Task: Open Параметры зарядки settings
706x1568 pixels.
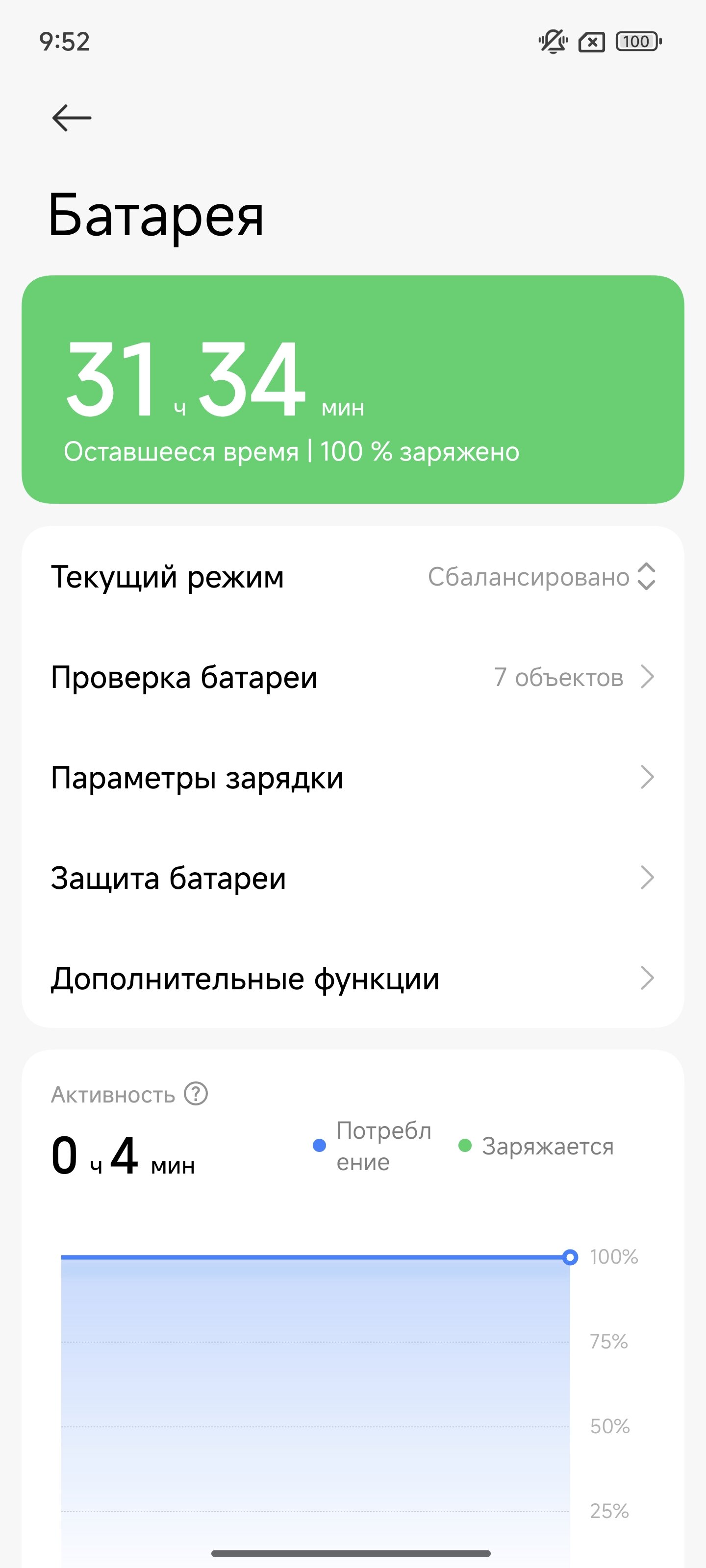Action: point(353,777)
